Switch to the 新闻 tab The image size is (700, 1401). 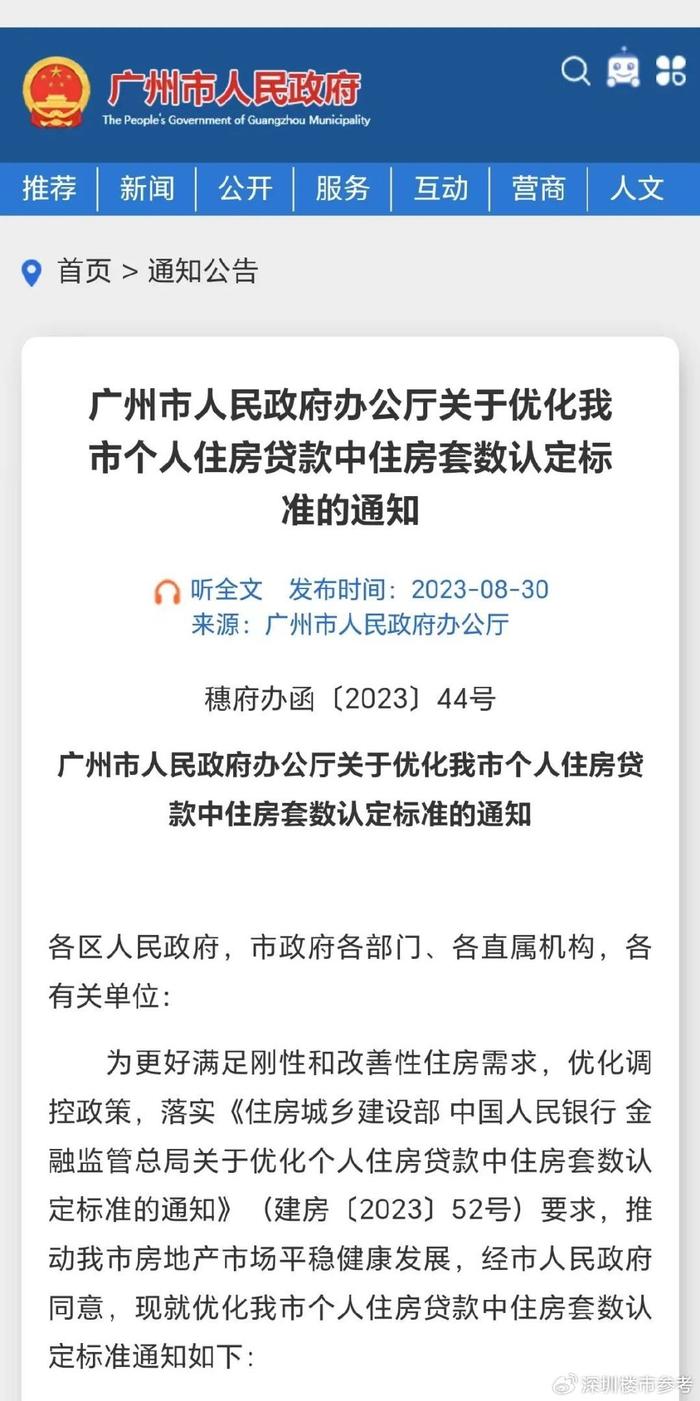(x=147, y=188)
